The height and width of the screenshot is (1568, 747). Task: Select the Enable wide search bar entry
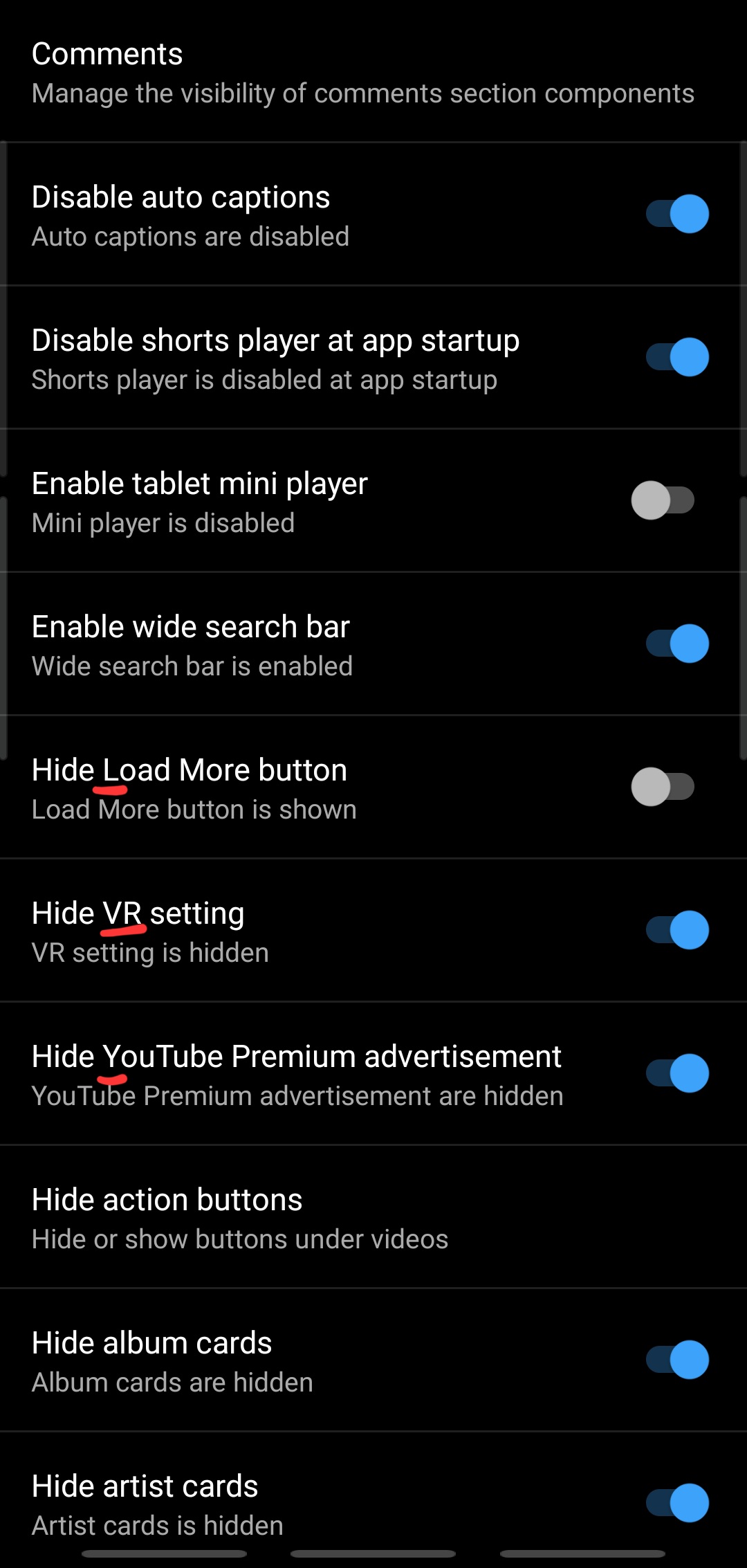277,644
